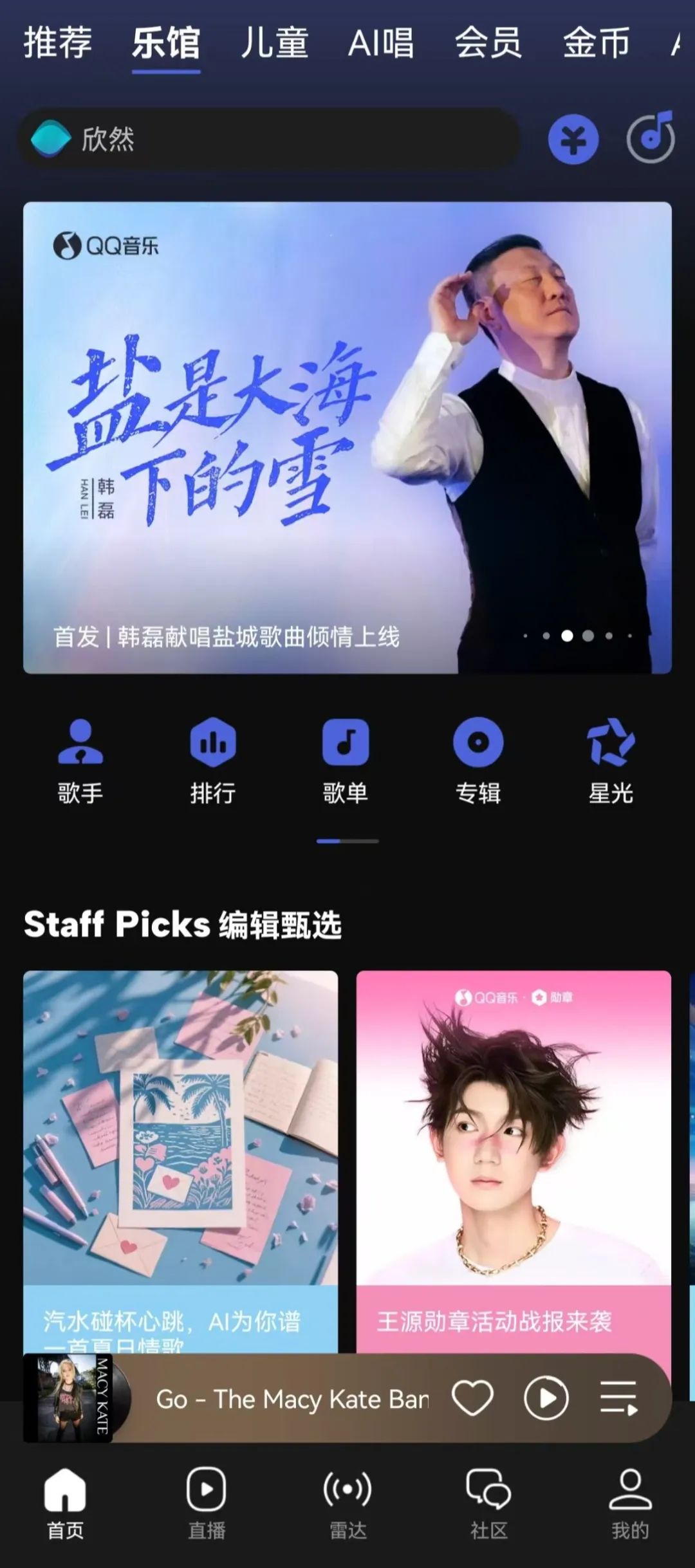The height and width of the screenshot is (1568, 695).
Task: Open the 汽水碰杯心跳 staff pick card
Action: pos(180,1161)
